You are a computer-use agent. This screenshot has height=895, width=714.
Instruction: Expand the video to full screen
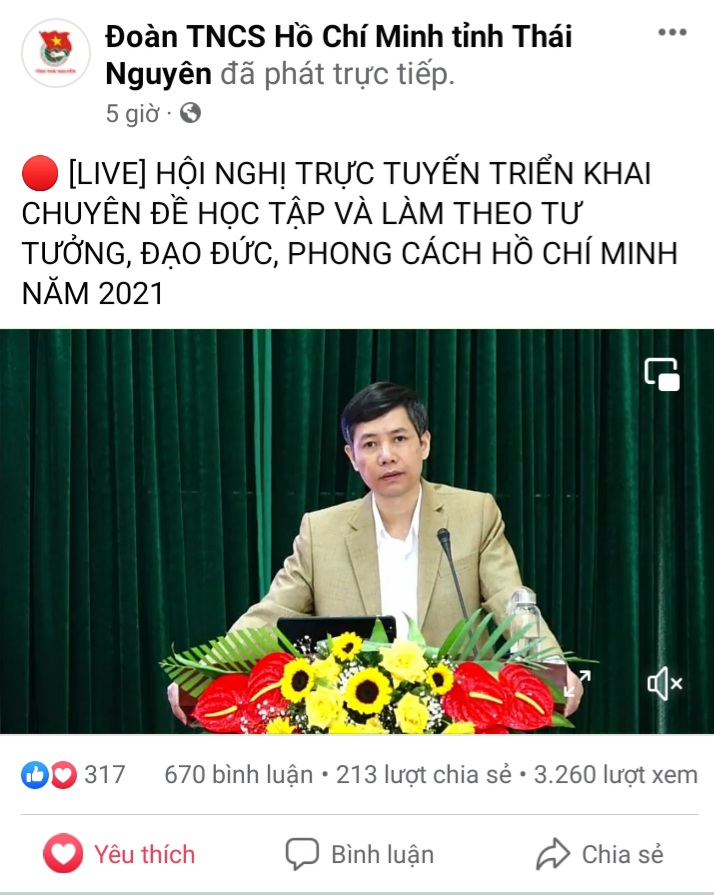(x=577, y=683)
